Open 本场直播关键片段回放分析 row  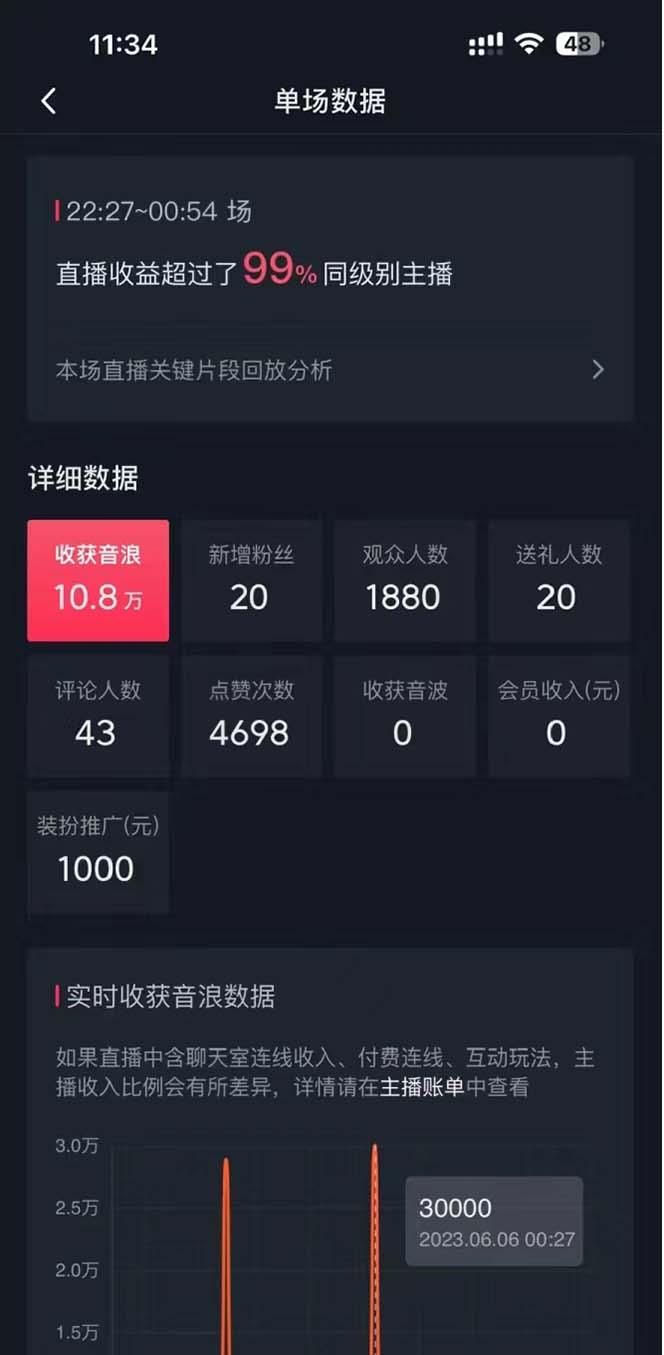[330, 370]
